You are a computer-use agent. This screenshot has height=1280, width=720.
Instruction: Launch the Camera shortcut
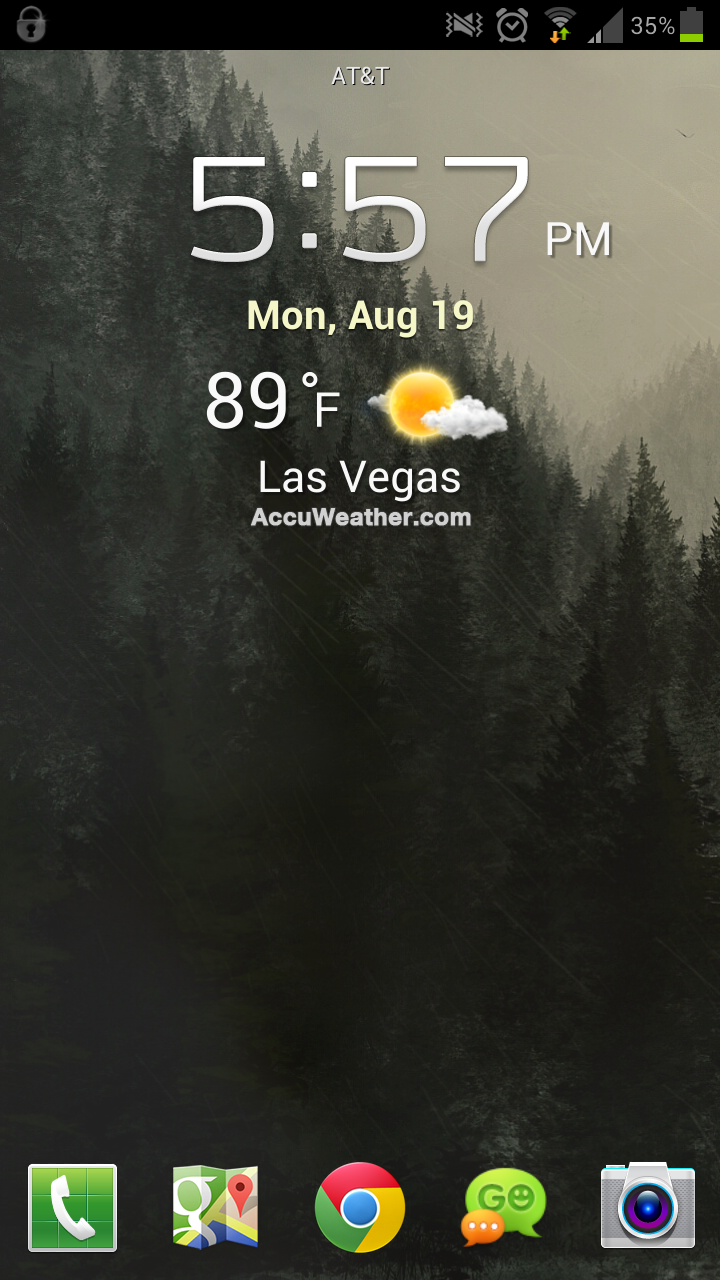point(647,1208)
